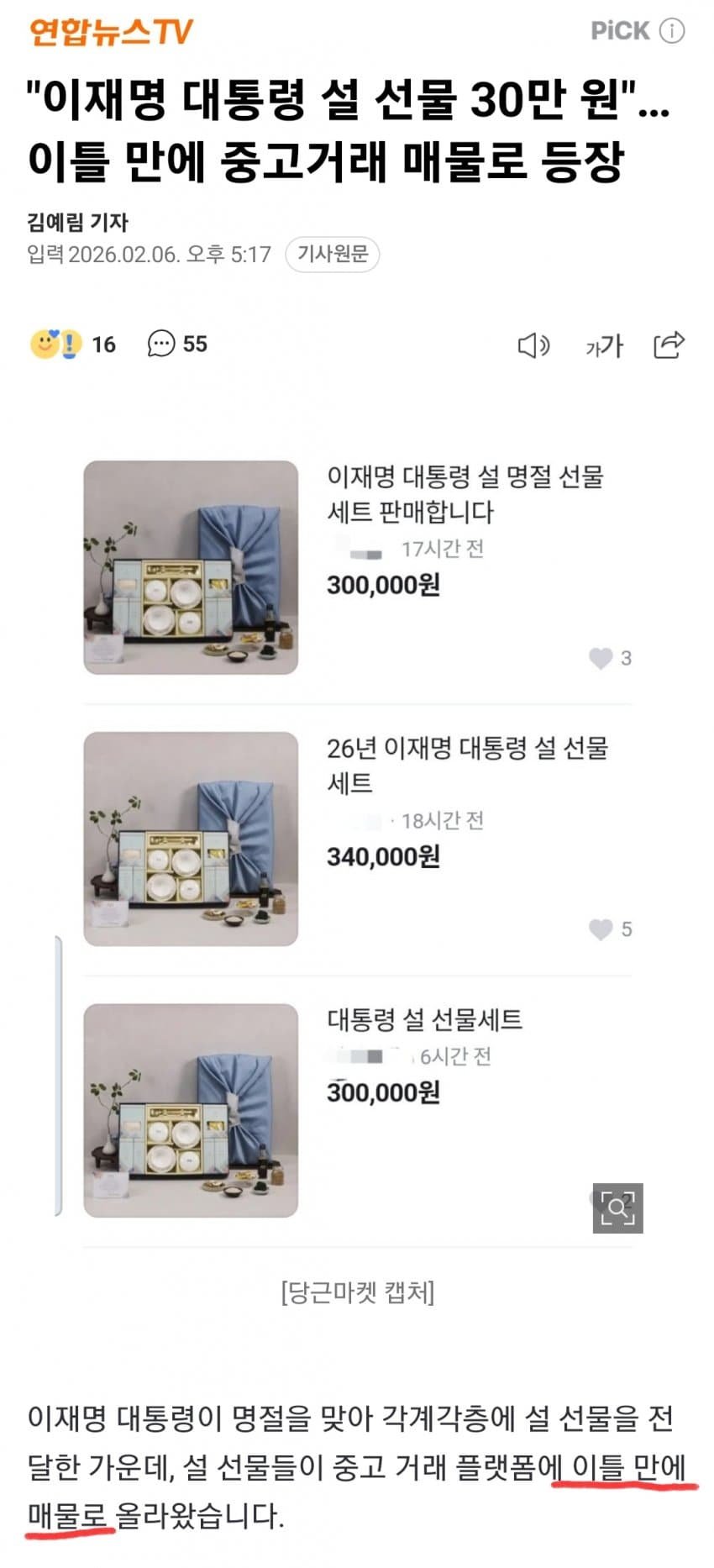
Task: Open the 연합뉴스TV press home
Action: (110, 32)
